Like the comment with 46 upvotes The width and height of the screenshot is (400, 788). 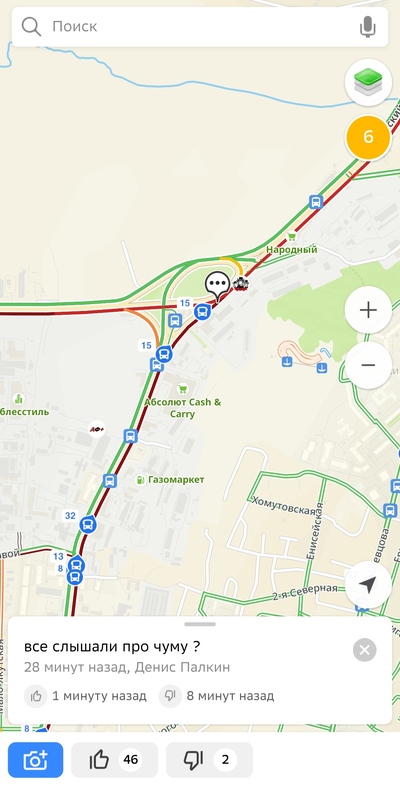click(x=115, y=760)
